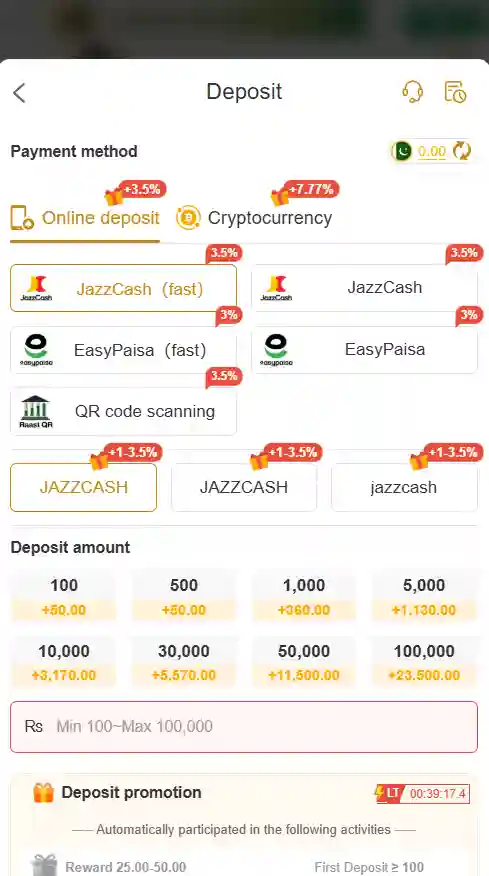Open customer support headset icon
489x876 pixels.
point(412,92)
